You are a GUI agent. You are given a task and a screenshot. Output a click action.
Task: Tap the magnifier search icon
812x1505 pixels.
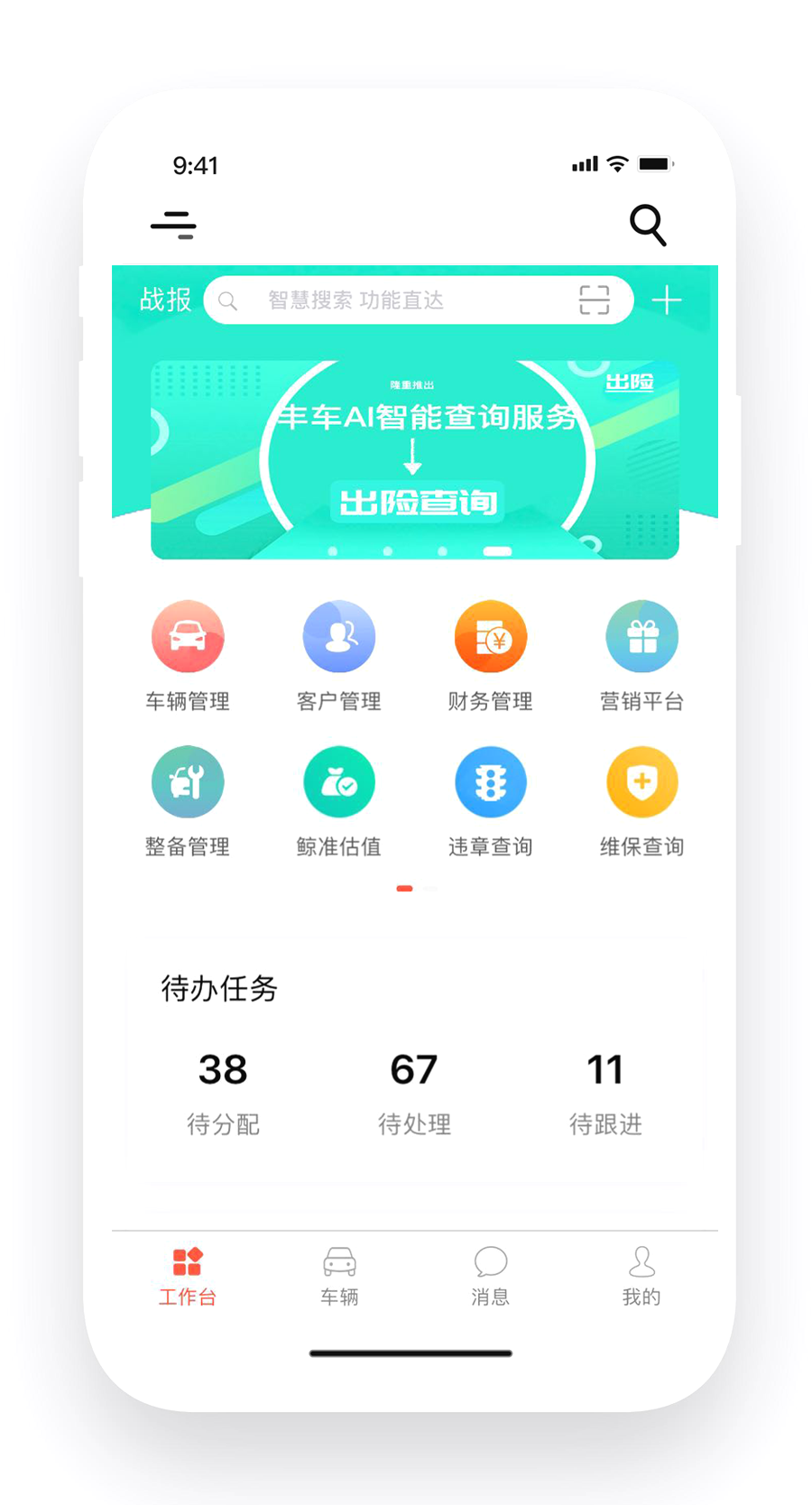647,225
